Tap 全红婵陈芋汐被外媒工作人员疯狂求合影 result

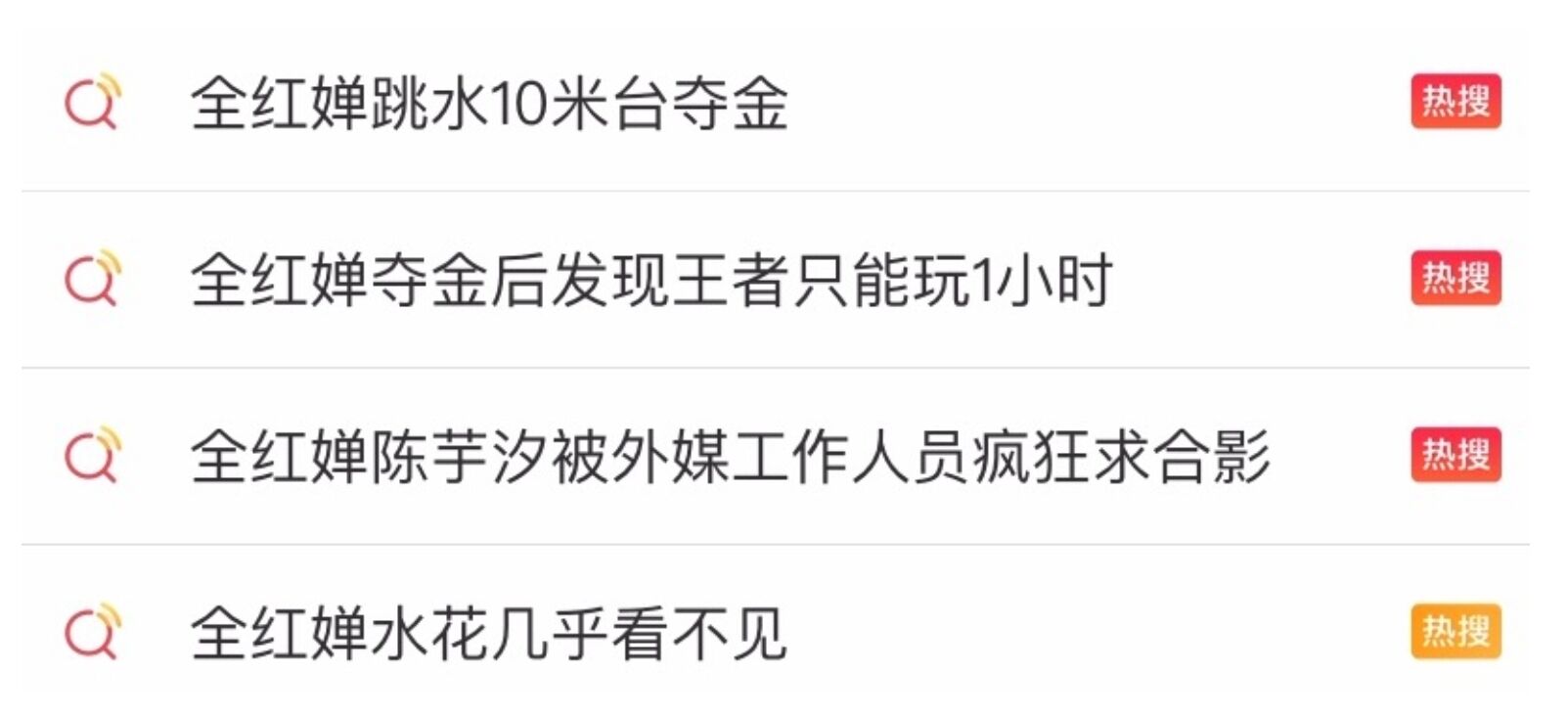729,457
